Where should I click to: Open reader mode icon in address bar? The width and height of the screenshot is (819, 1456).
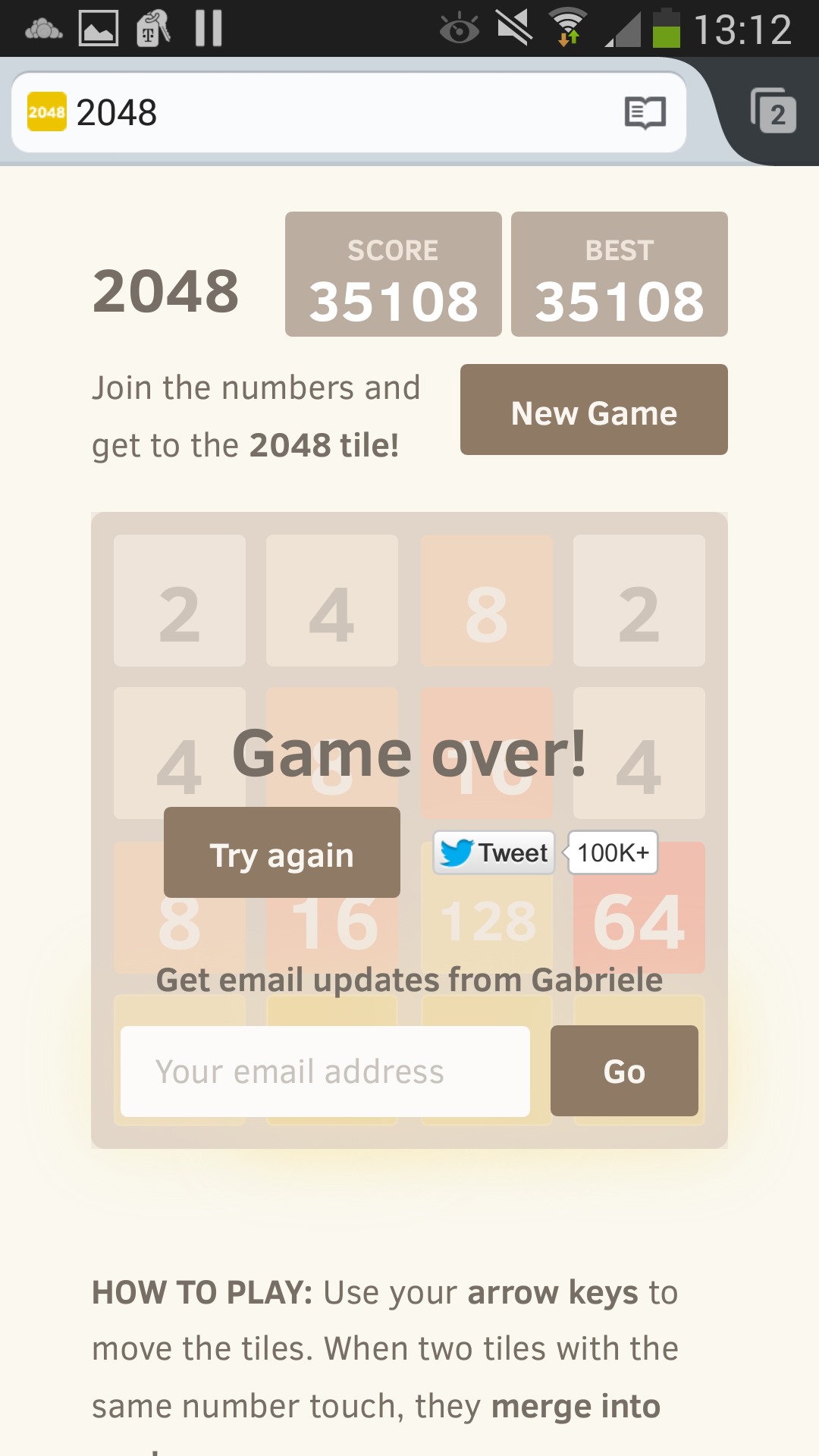[645, 113]
